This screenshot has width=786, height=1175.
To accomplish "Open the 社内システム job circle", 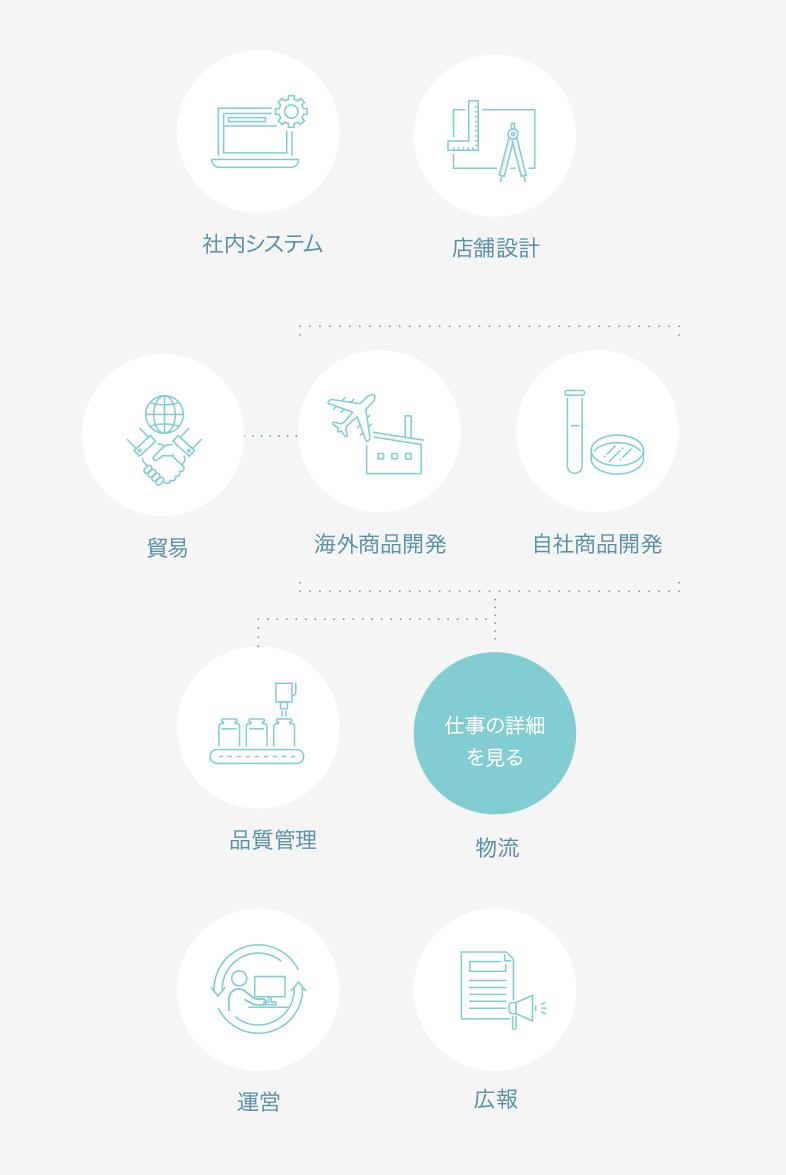I will [x=258, y=132].
